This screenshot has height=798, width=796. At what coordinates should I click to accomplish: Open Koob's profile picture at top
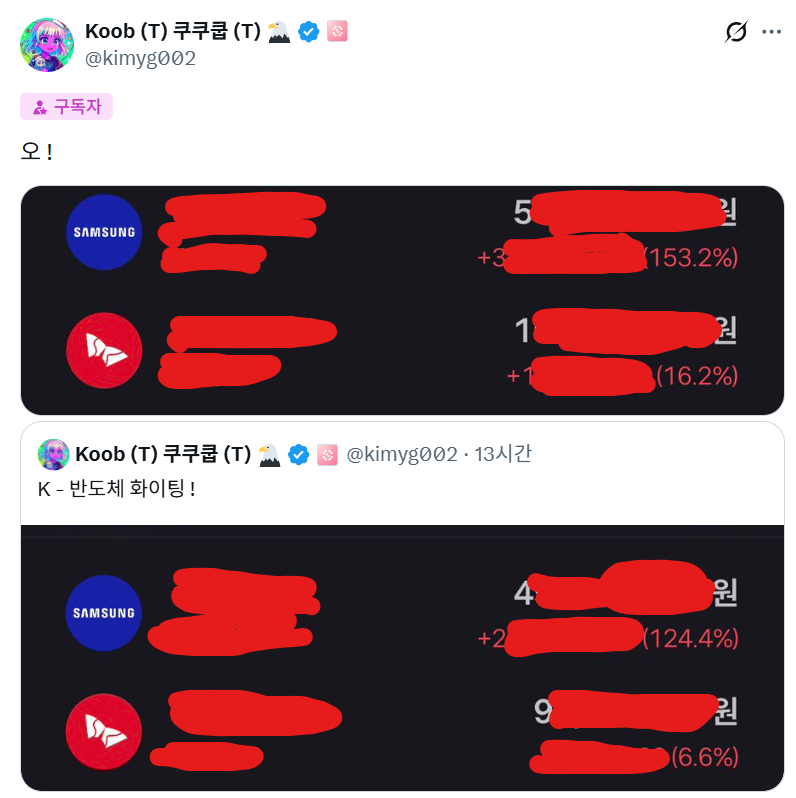click(x=45, y=44)
